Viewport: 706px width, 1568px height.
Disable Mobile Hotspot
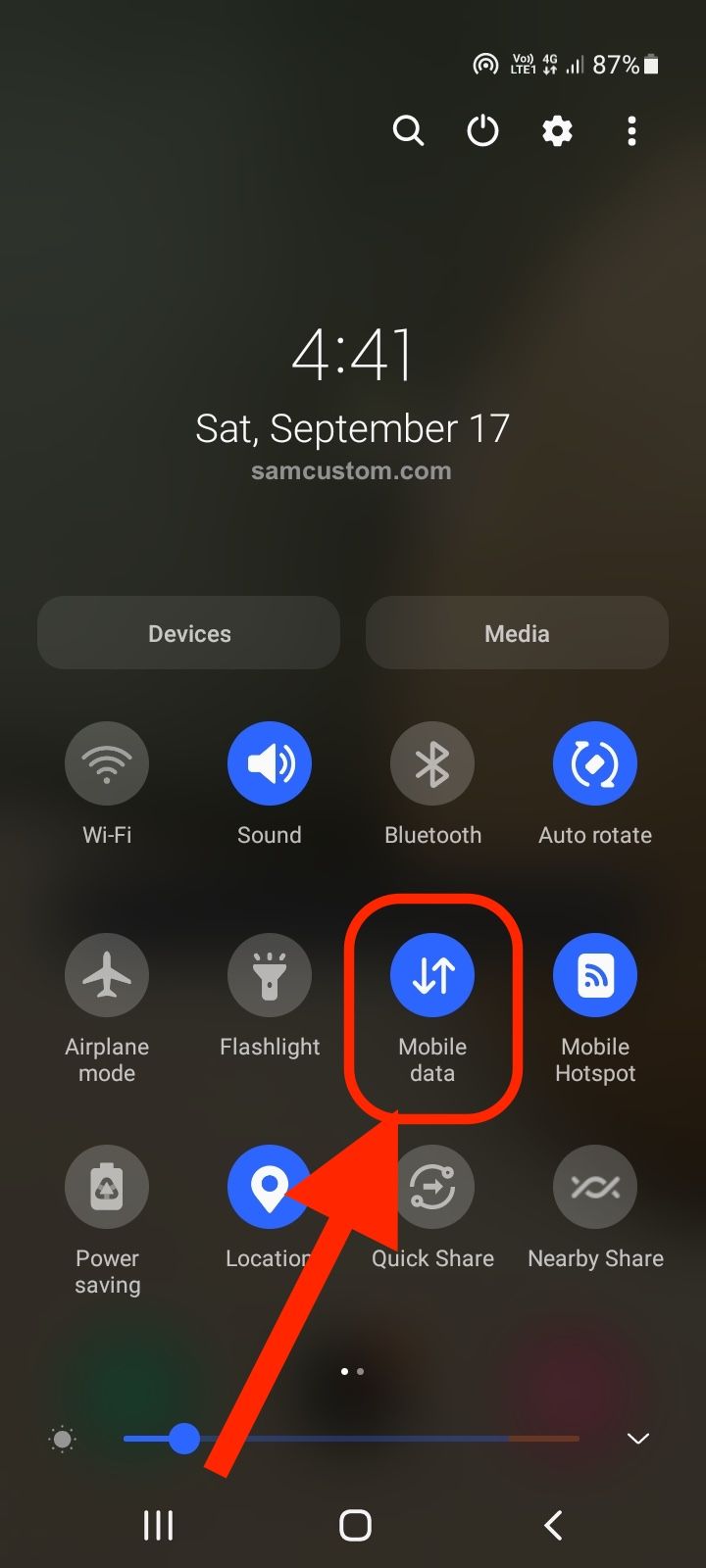(595, 975)
